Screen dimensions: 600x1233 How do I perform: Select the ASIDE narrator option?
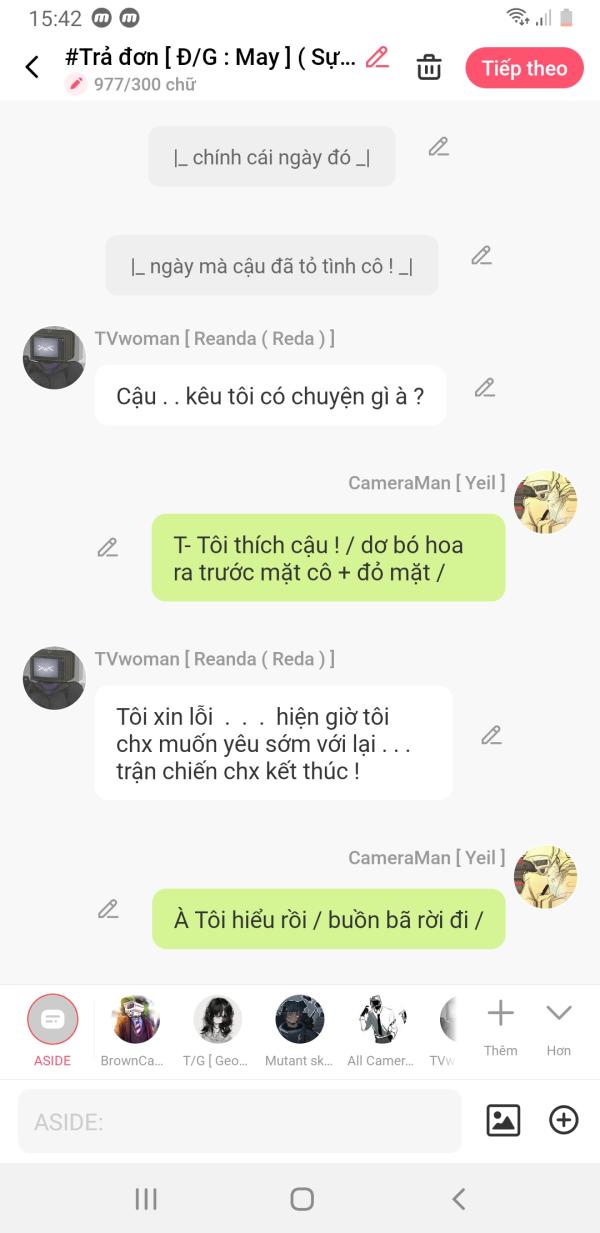pos(53,1021)
